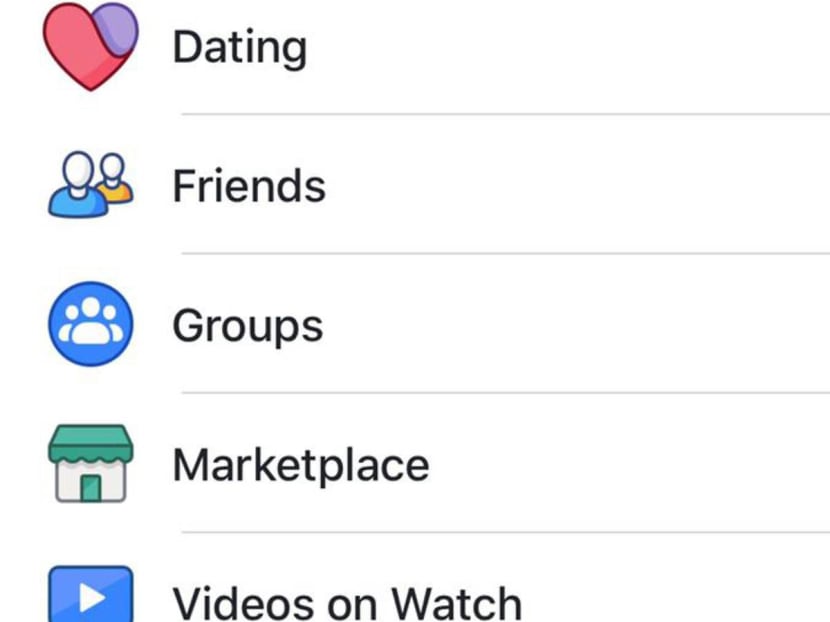Open Marketplace

pos(300,465)
